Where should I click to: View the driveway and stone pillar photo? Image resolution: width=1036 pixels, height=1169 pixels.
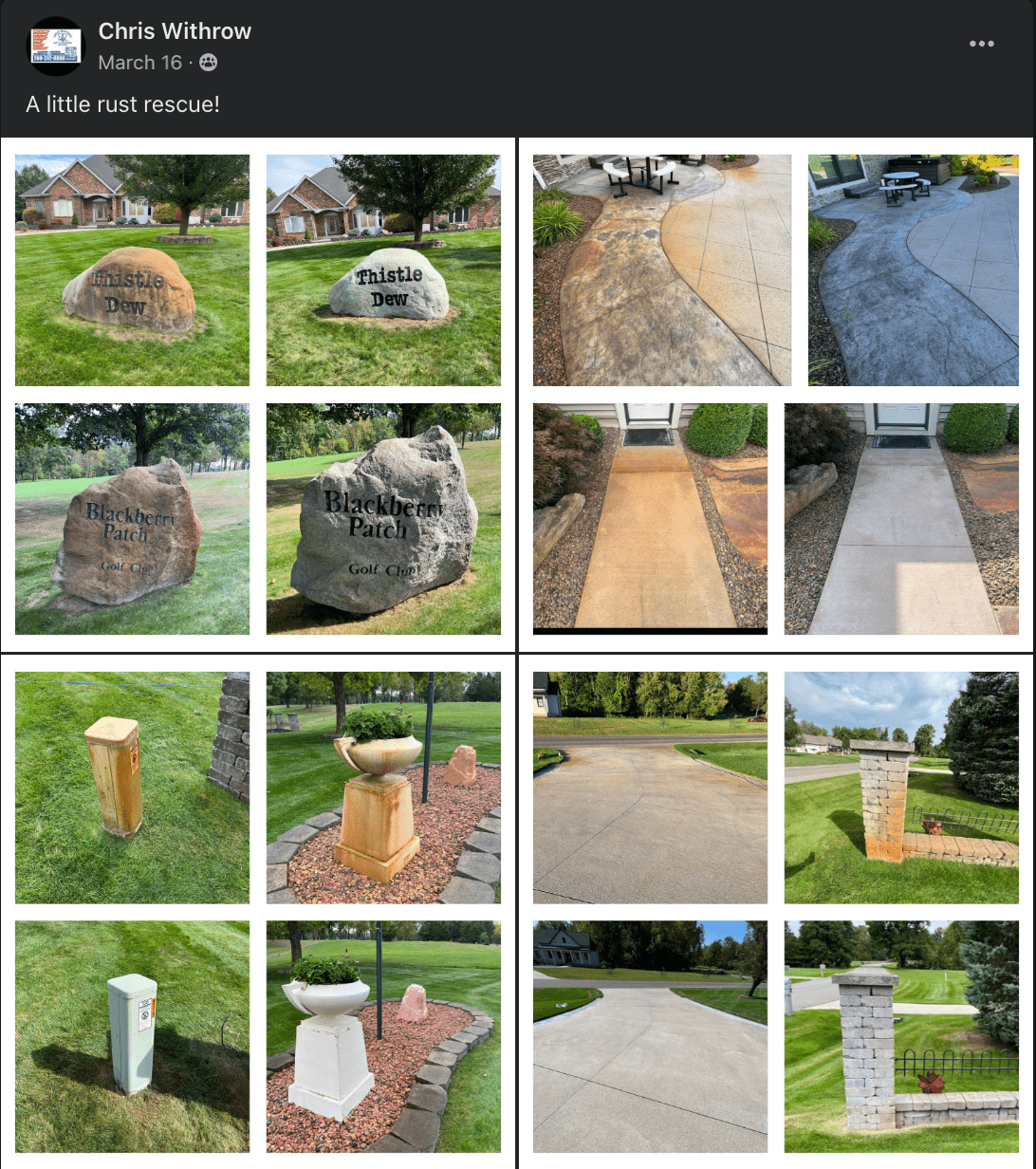click(x=775, y=912)
